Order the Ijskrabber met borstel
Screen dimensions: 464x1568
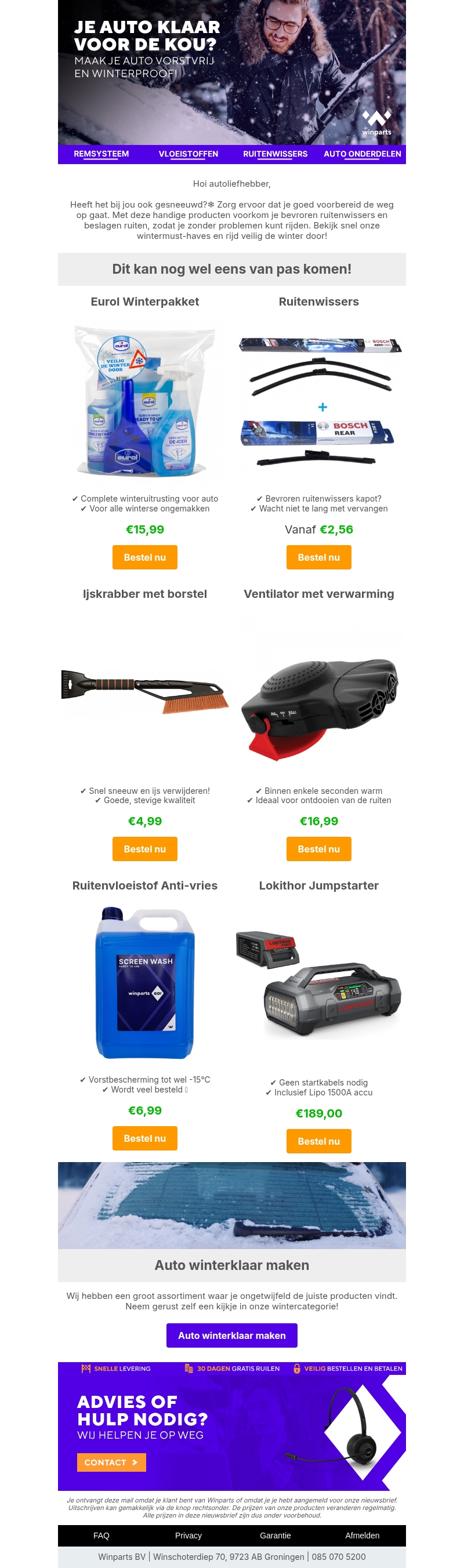144,848
